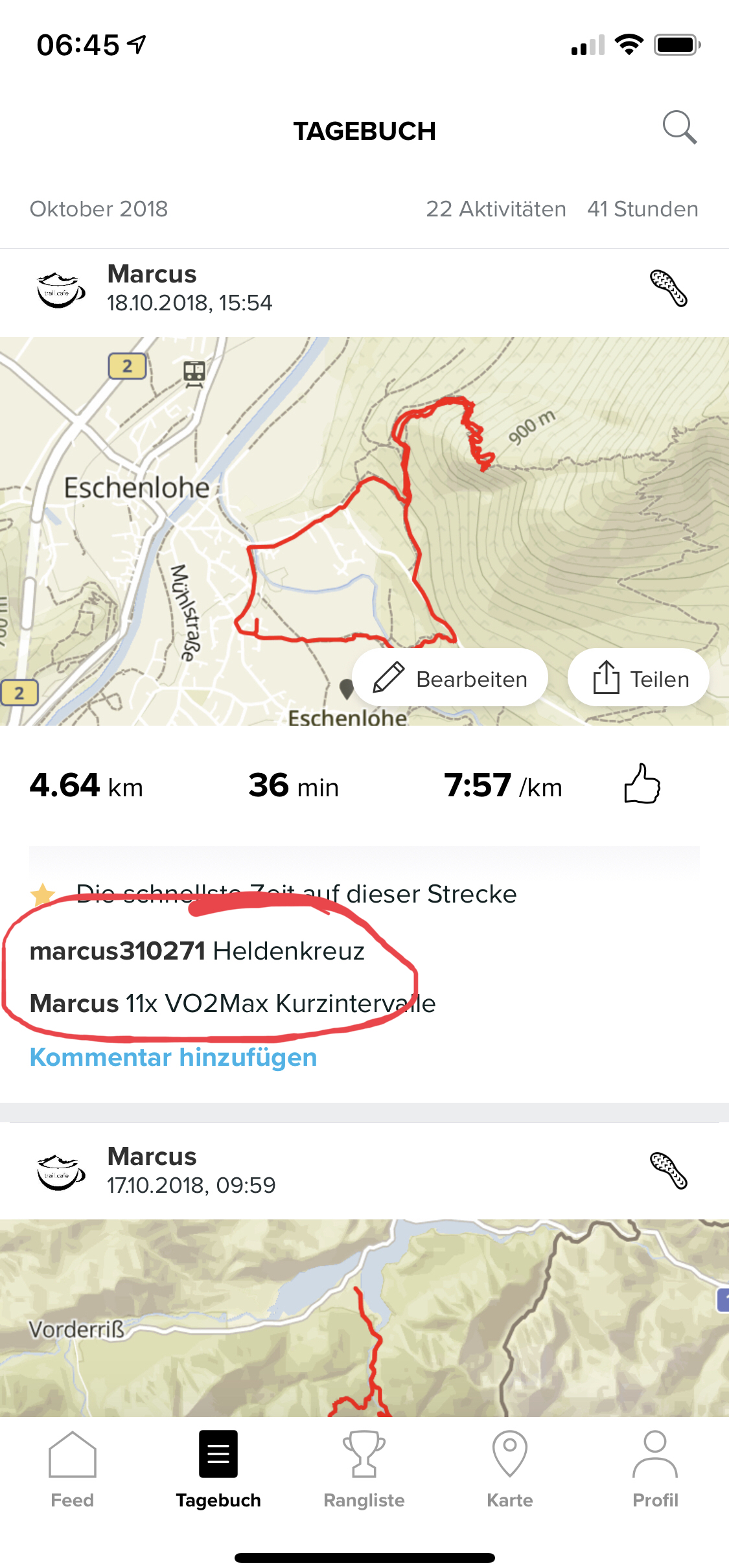Switch to the Feed tab
The height and width of the screenshot is (1568, 729).
click(73, 1468)
